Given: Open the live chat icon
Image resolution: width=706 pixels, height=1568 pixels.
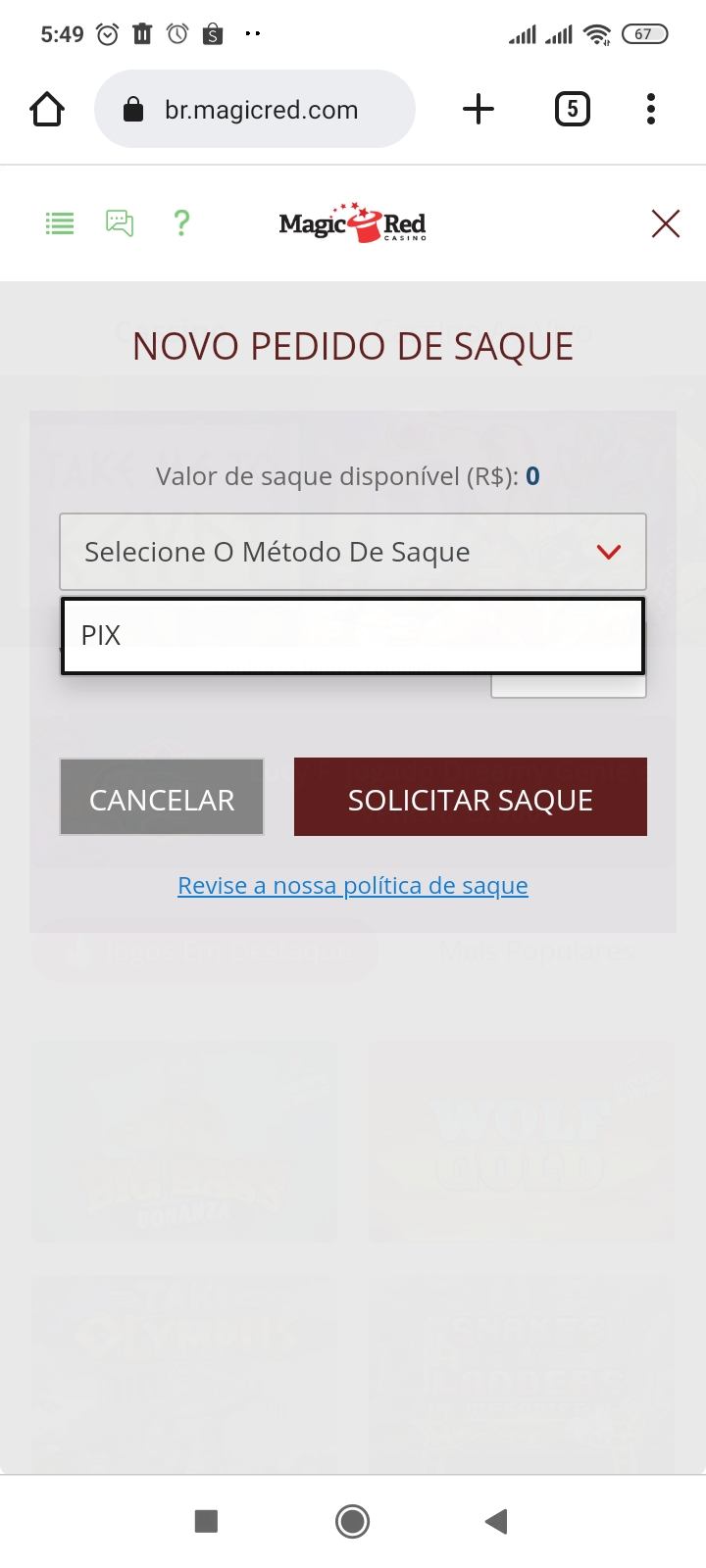Looking at the screenshot, I should coord(119,222).
